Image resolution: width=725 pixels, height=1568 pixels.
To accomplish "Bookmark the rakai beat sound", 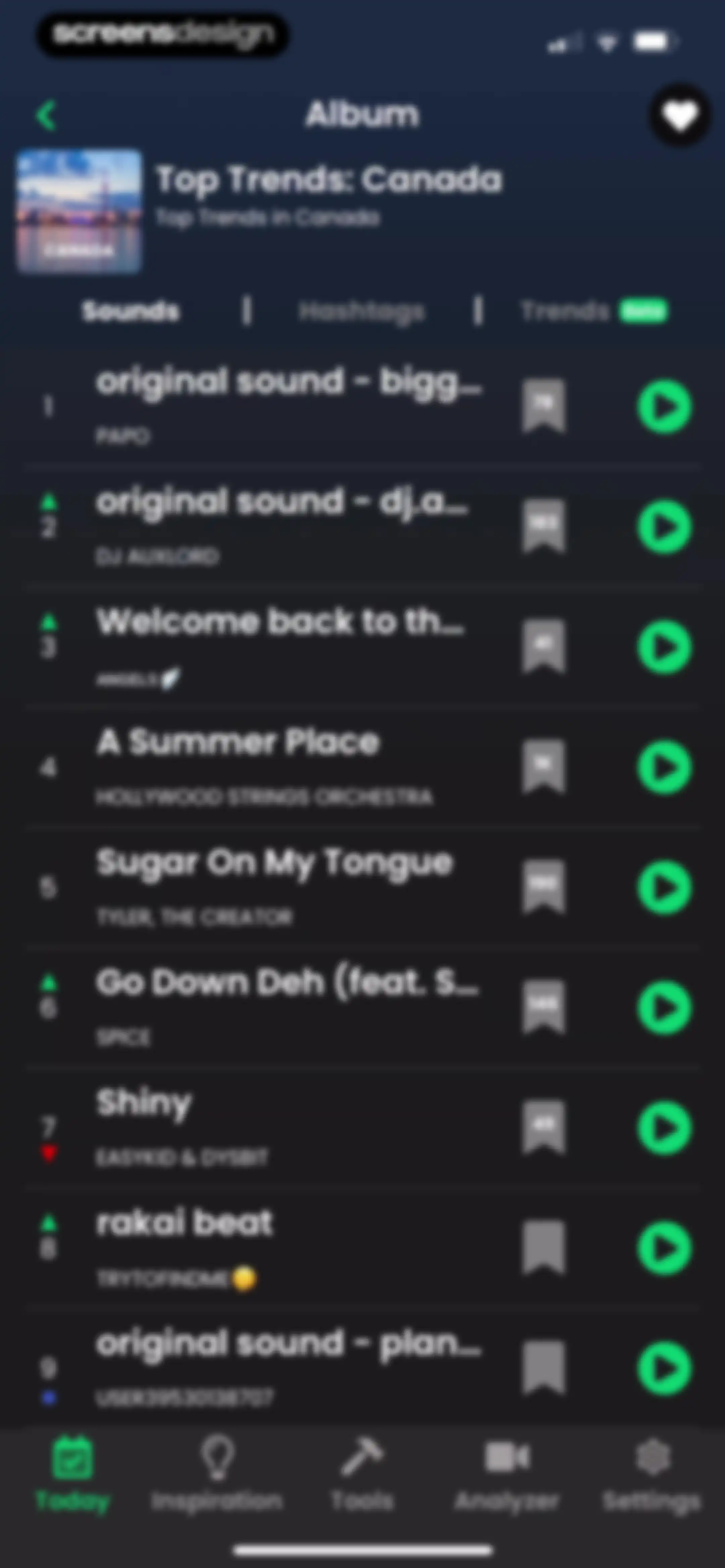I will tap(544, 1248).
